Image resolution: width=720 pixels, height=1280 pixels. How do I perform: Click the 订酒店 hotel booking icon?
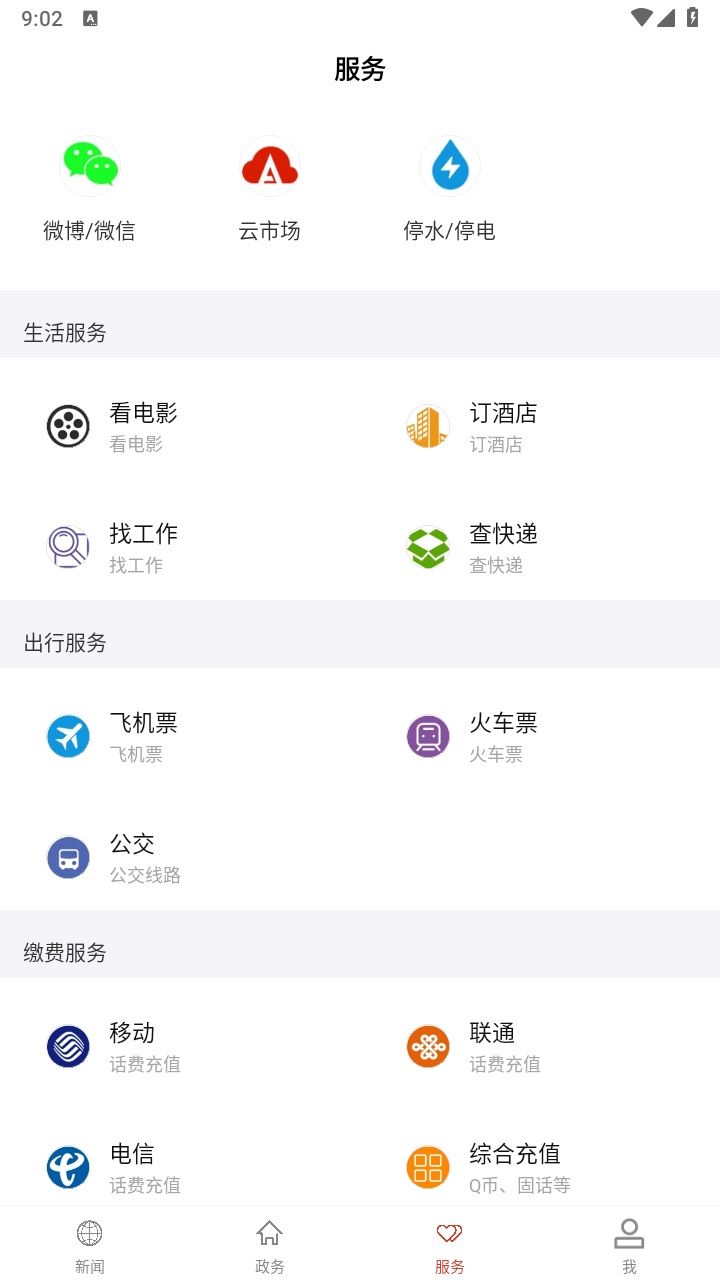(428, 426)
